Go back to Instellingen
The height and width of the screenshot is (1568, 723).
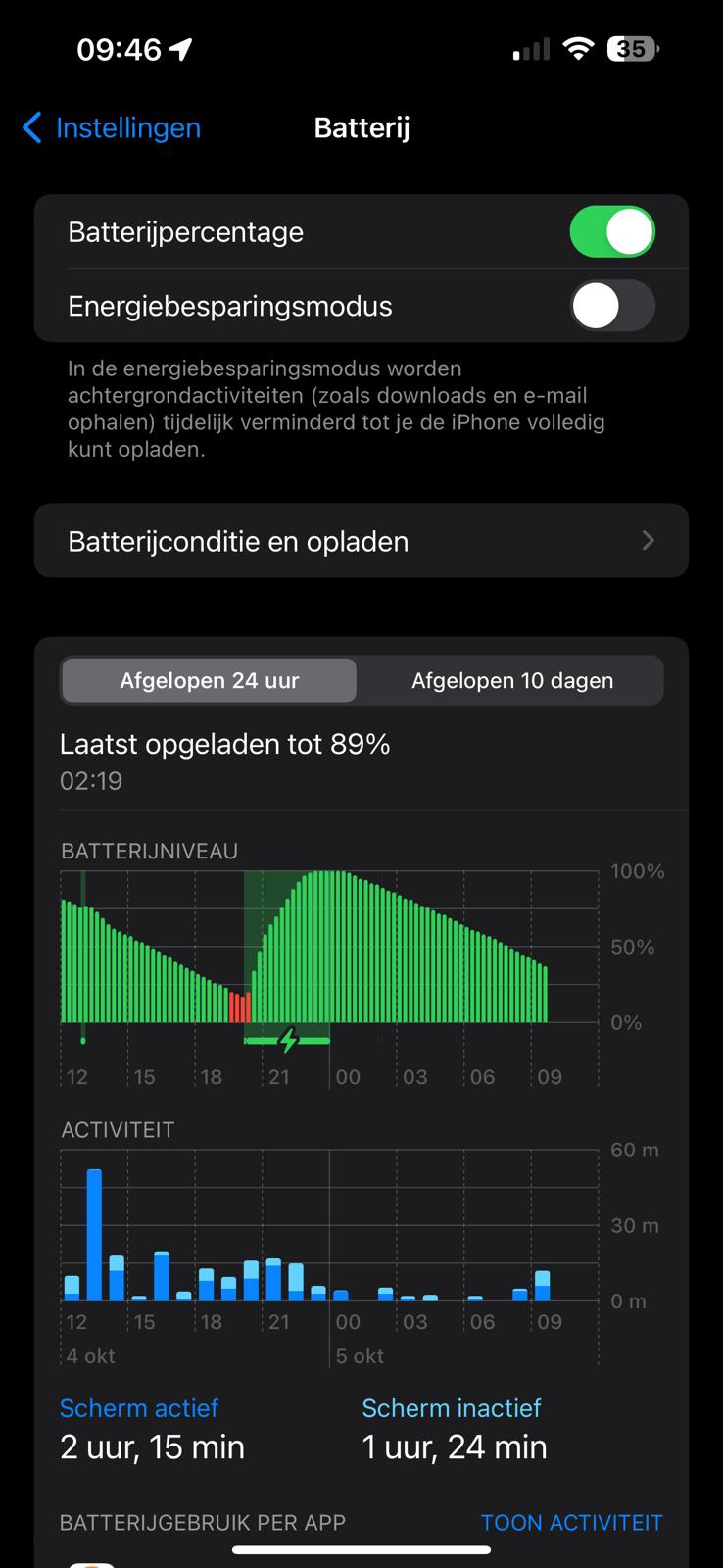[110, 128]
